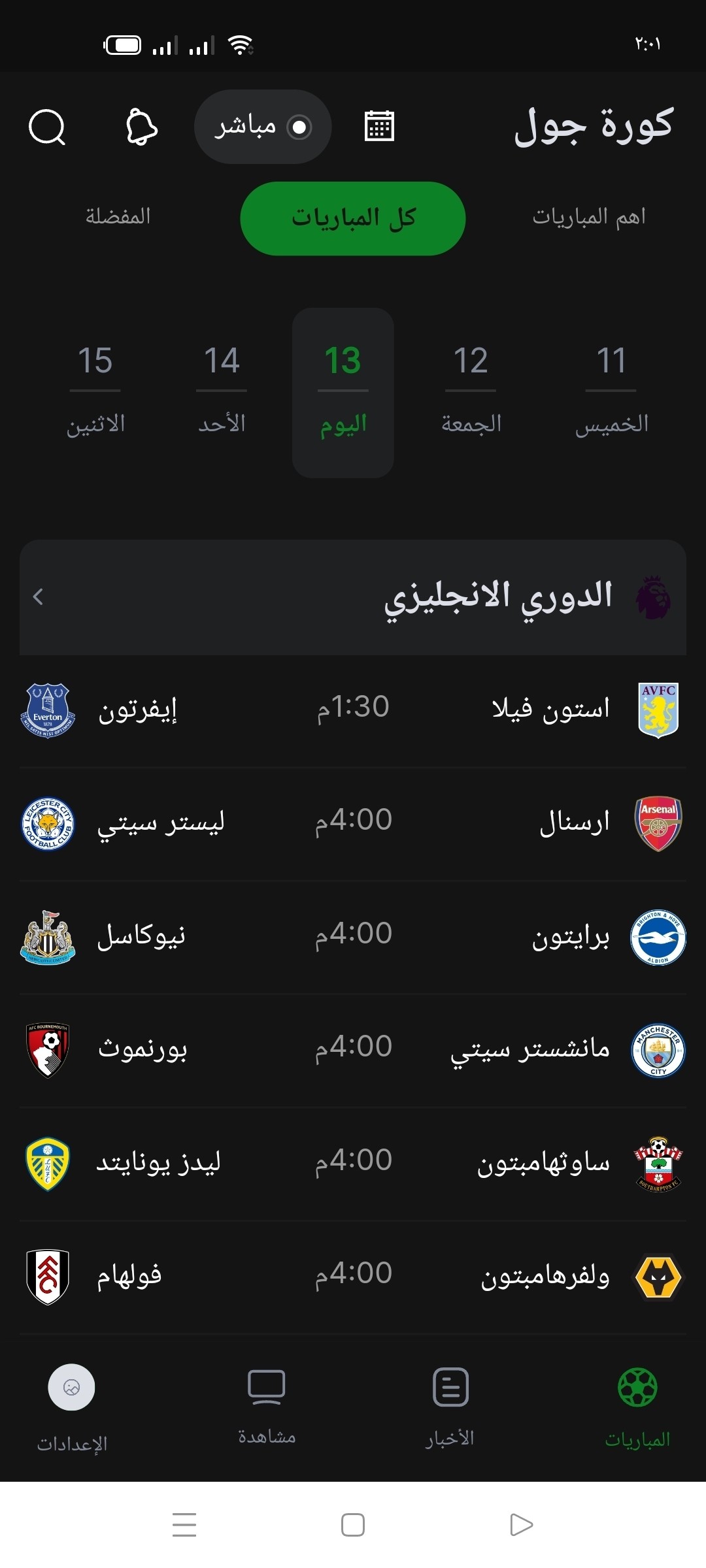Select date 14 الأحد
This screenshot has height=1568, width=706.
click(x=222, y=391)
